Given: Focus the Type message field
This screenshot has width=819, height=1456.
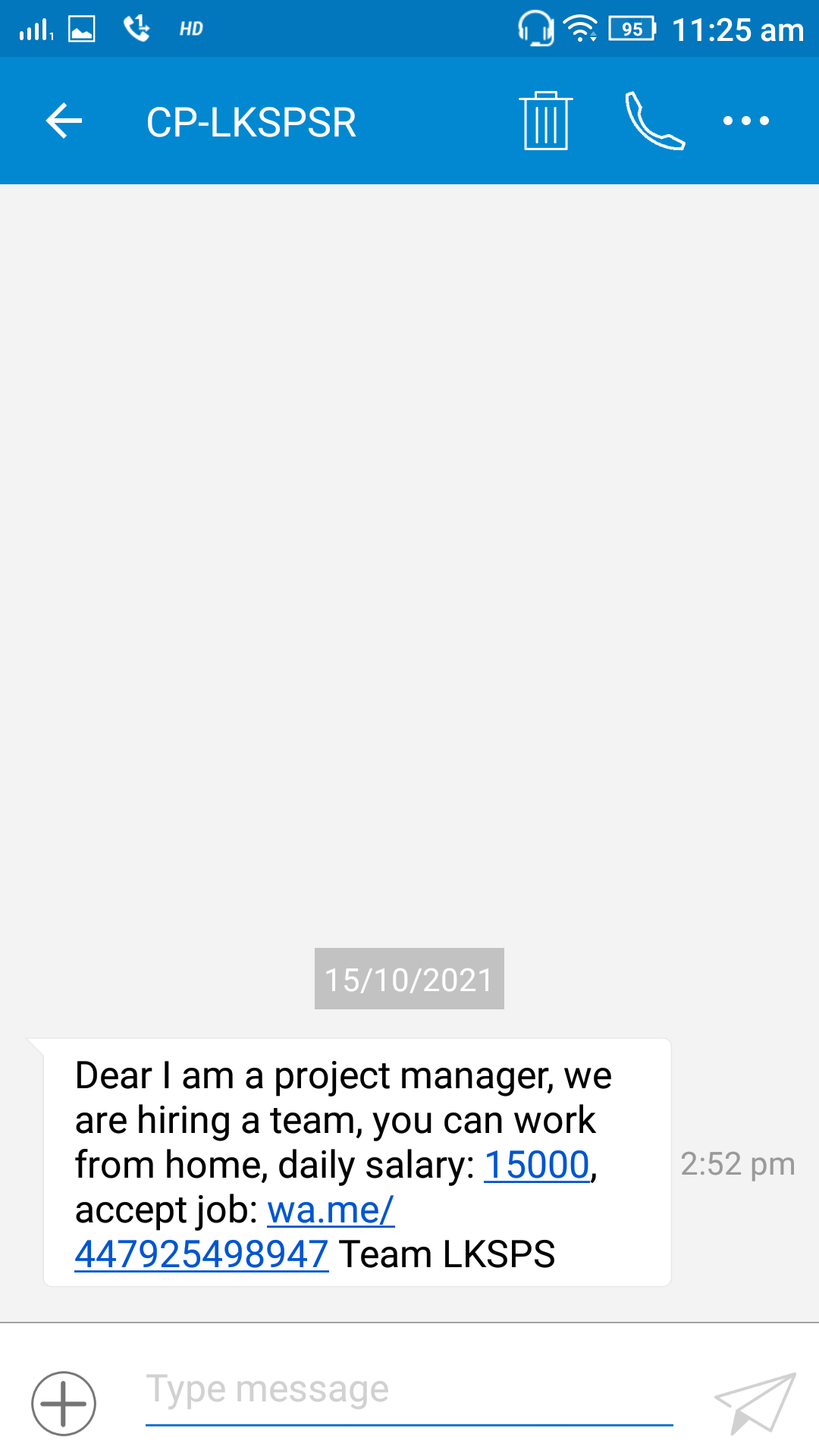Looking at the screenshot, I should (x=409, y=1395).
